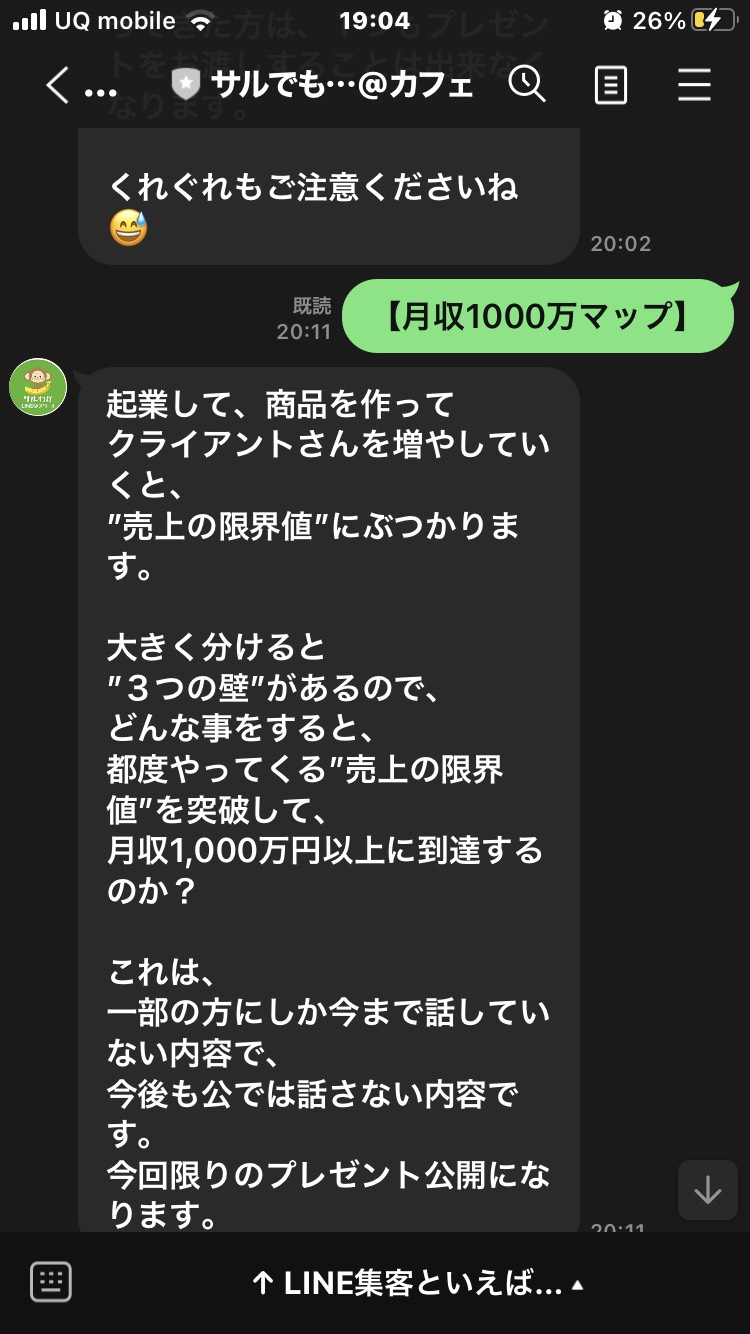Screen dimensions: 750x1334
Task: Go back to the chat list
Action: (58, 86)
